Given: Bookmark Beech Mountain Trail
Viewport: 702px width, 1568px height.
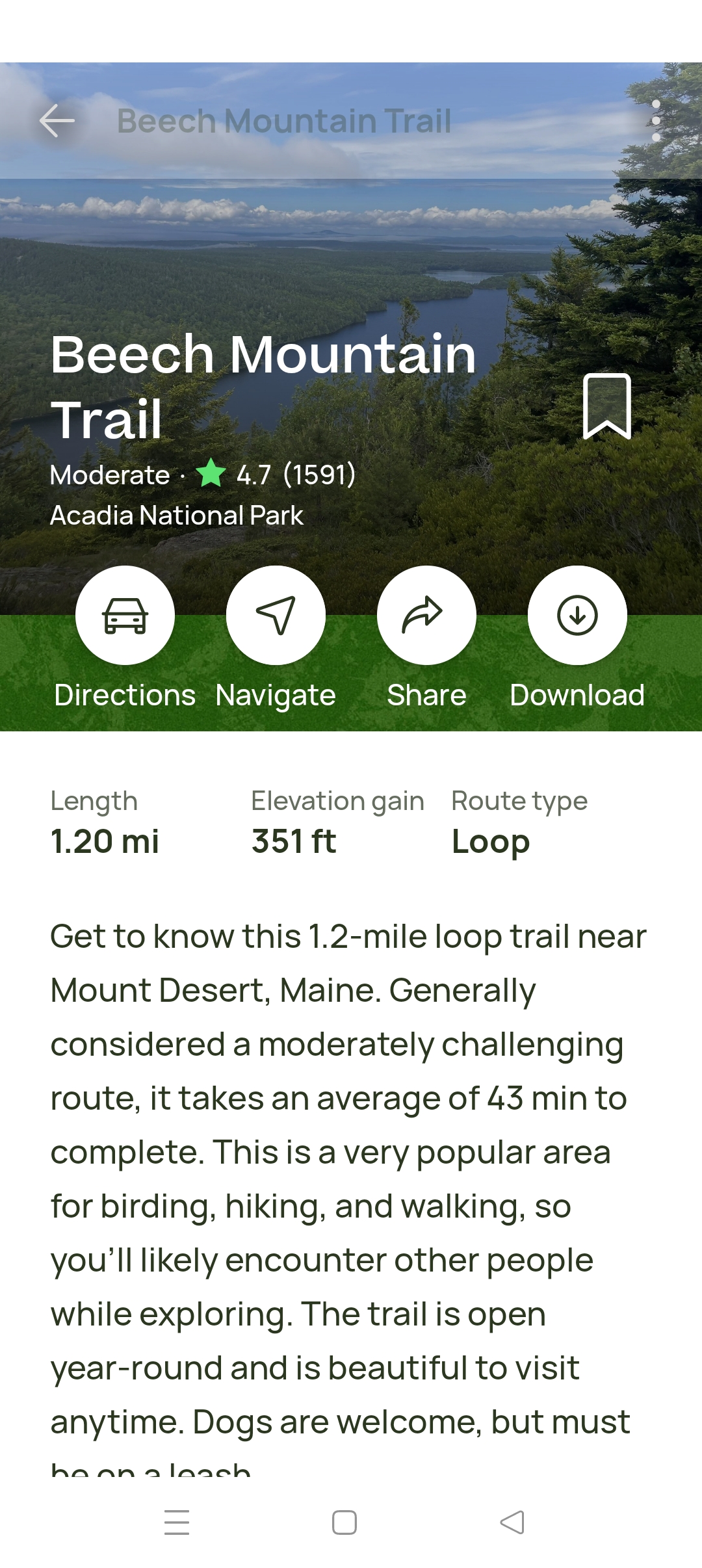Looking at the screenshot, I should pyautogui.click(x=607, y=406).
